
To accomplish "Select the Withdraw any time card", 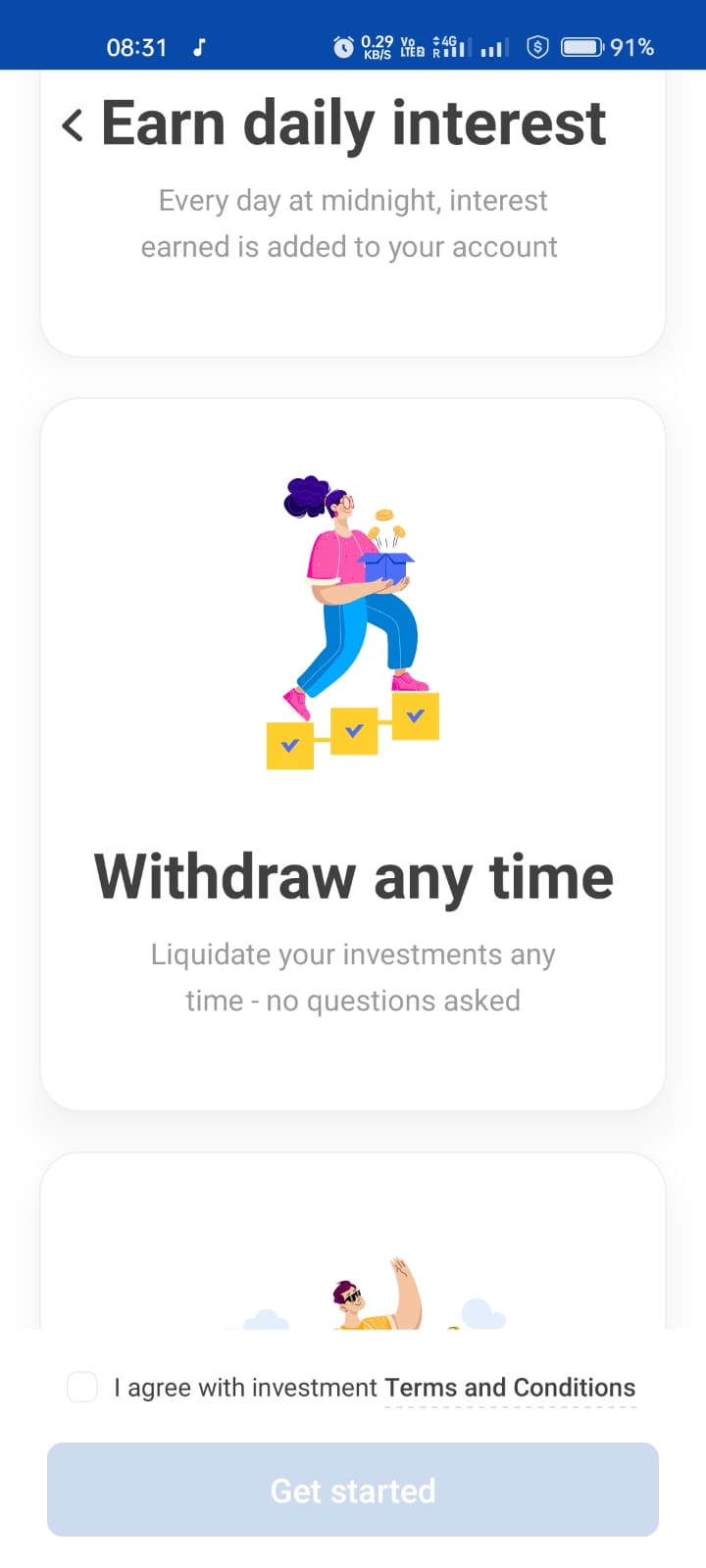I will [353, 755].
